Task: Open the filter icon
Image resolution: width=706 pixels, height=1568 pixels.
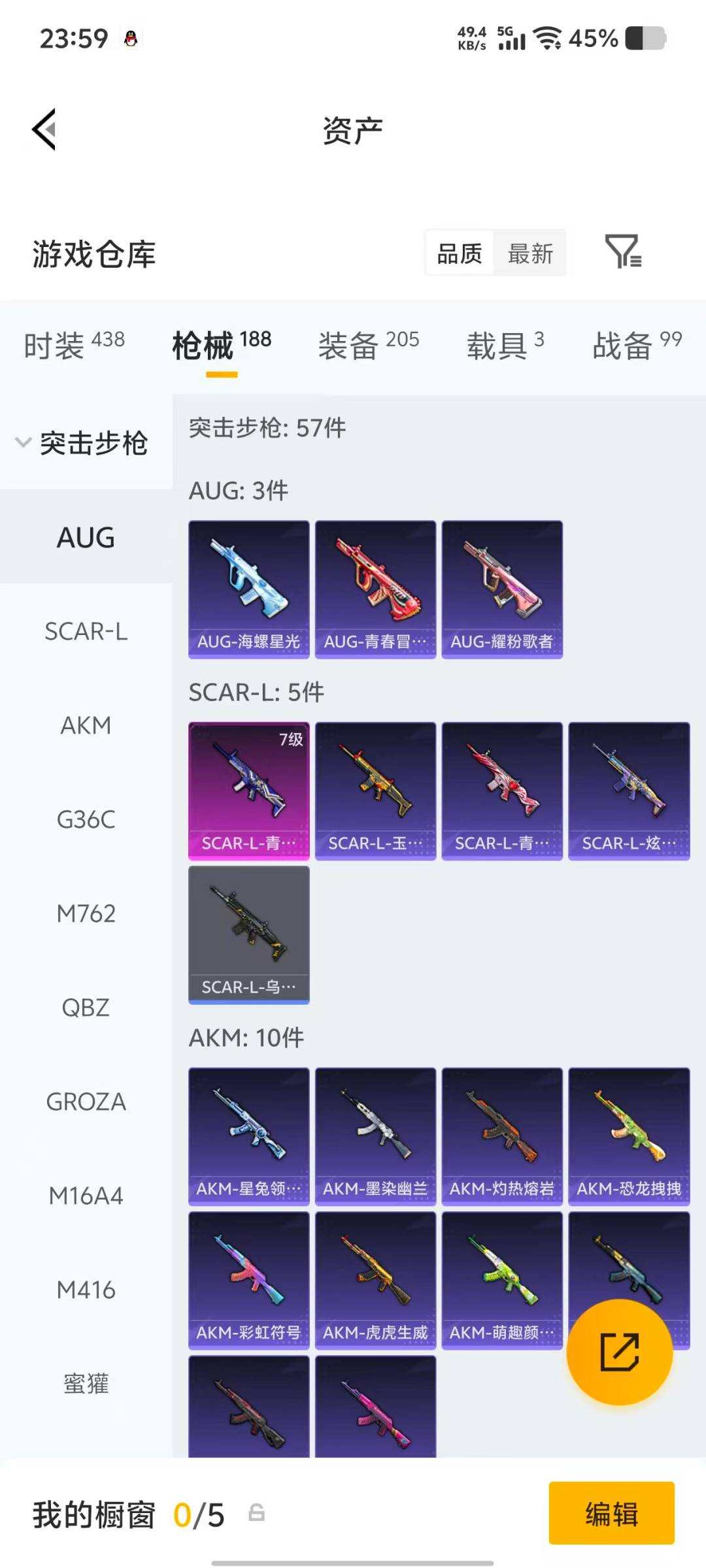Action: tap(622, 252)
